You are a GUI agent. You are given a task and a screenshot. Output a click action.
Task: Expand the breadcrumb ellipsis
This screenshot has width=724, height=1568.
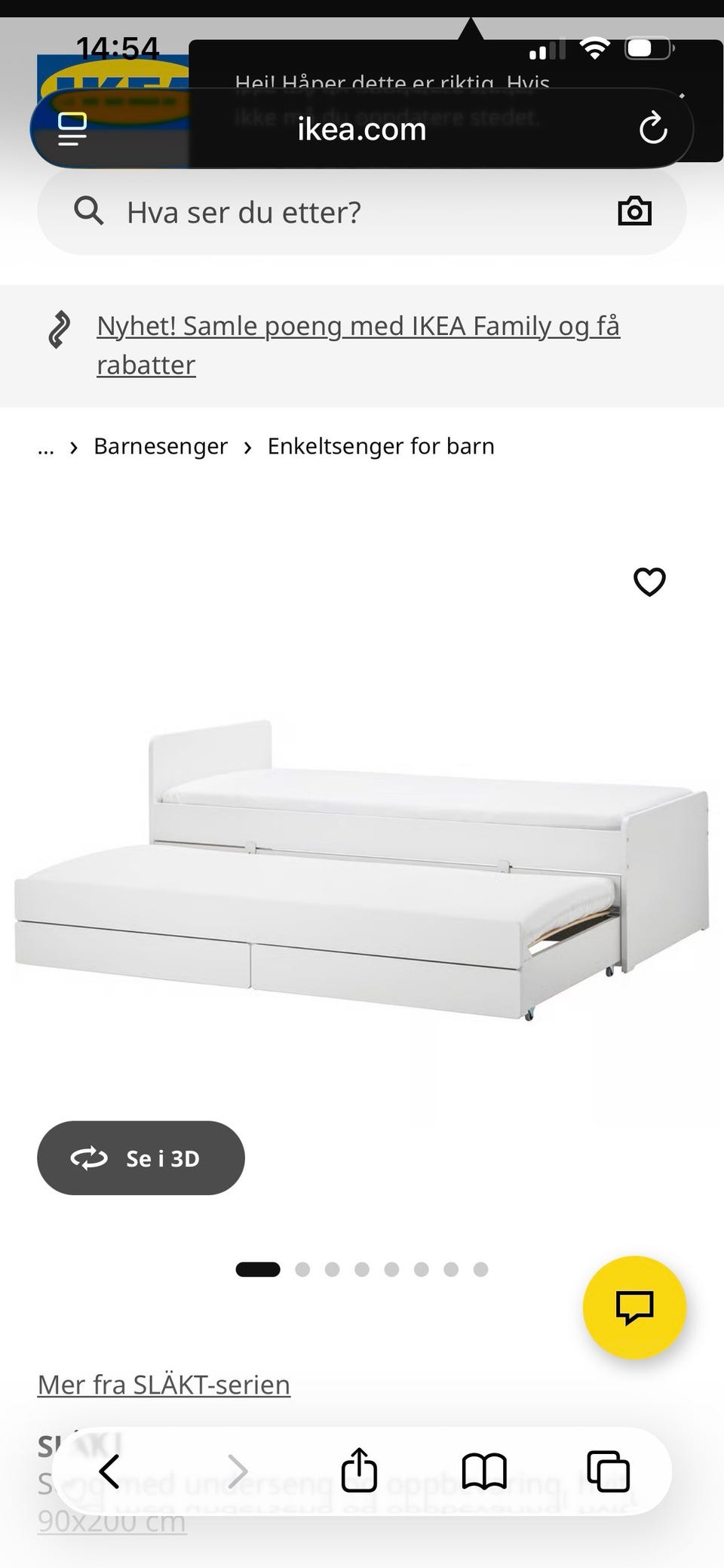[x=45, y=446]
